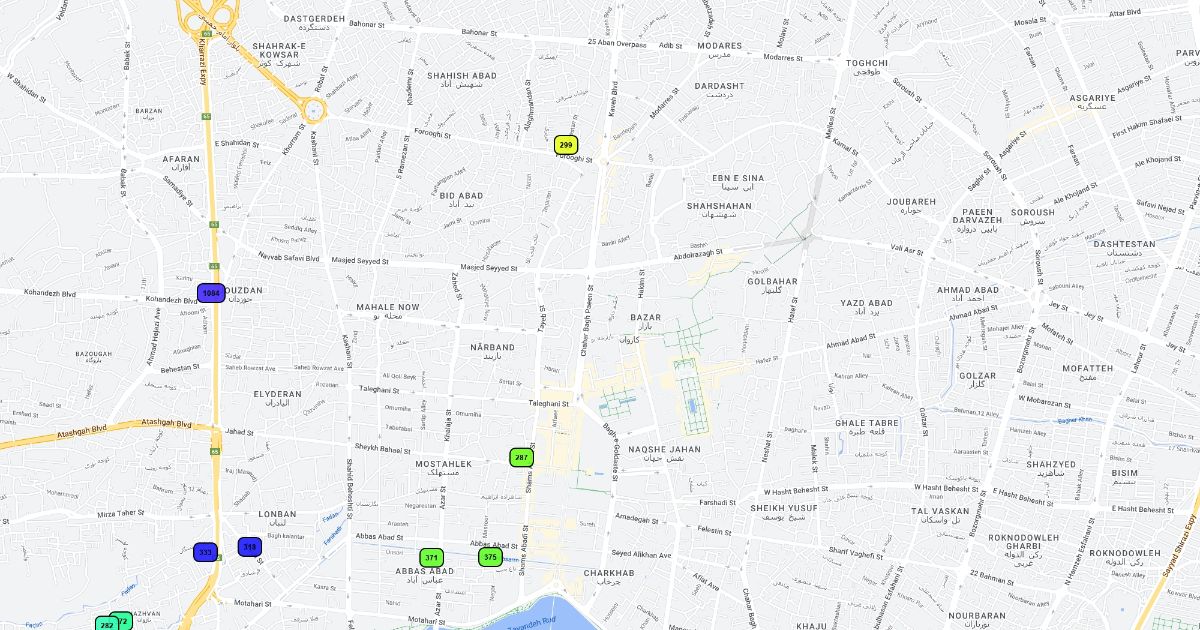Open the yellow 299 marker near Forooghi St
Viewport: 1200px width, 630px height.
tap(566, 145)
